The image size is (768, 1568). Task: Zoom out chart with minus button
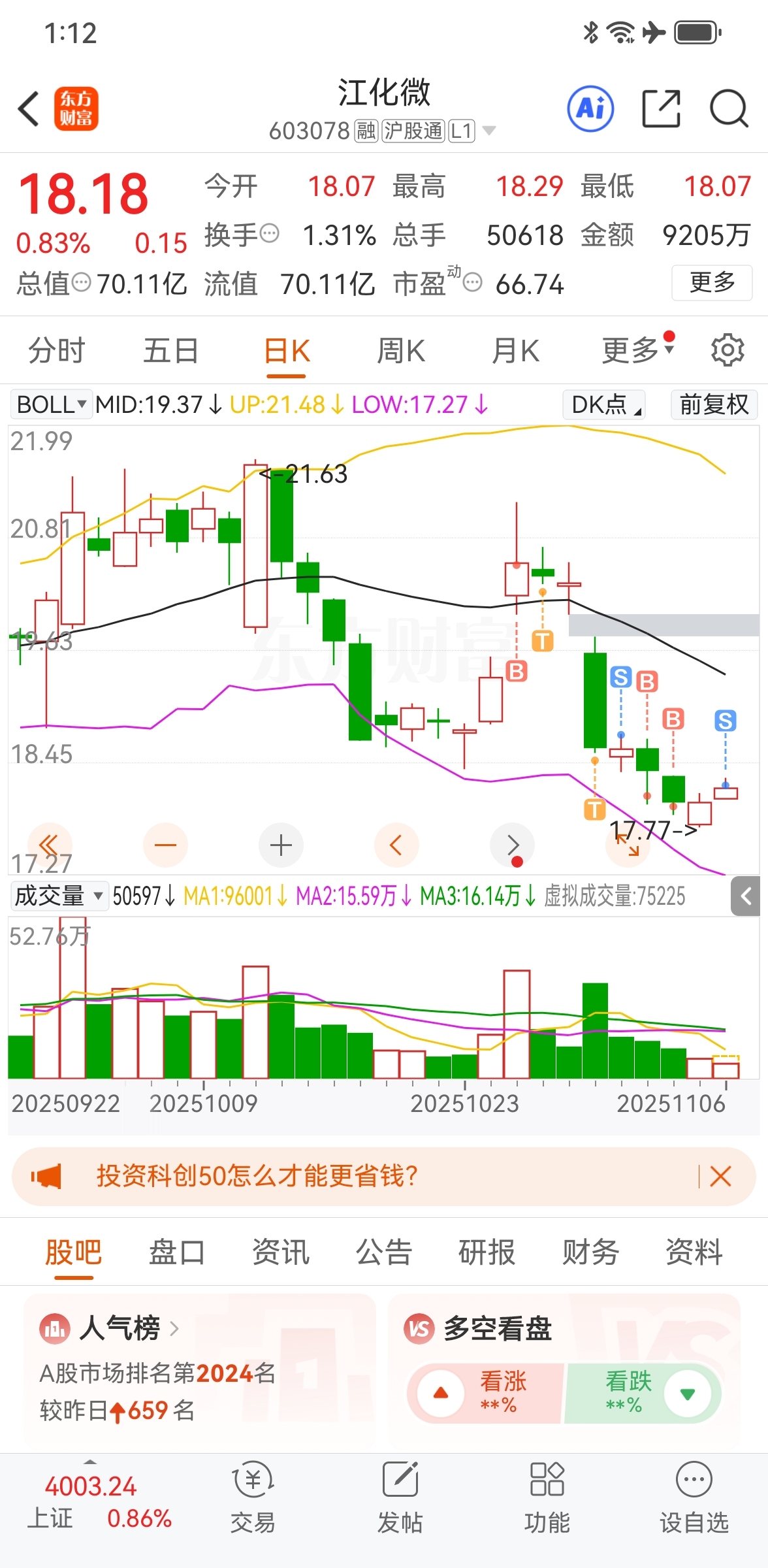click(x=165, y=845)
